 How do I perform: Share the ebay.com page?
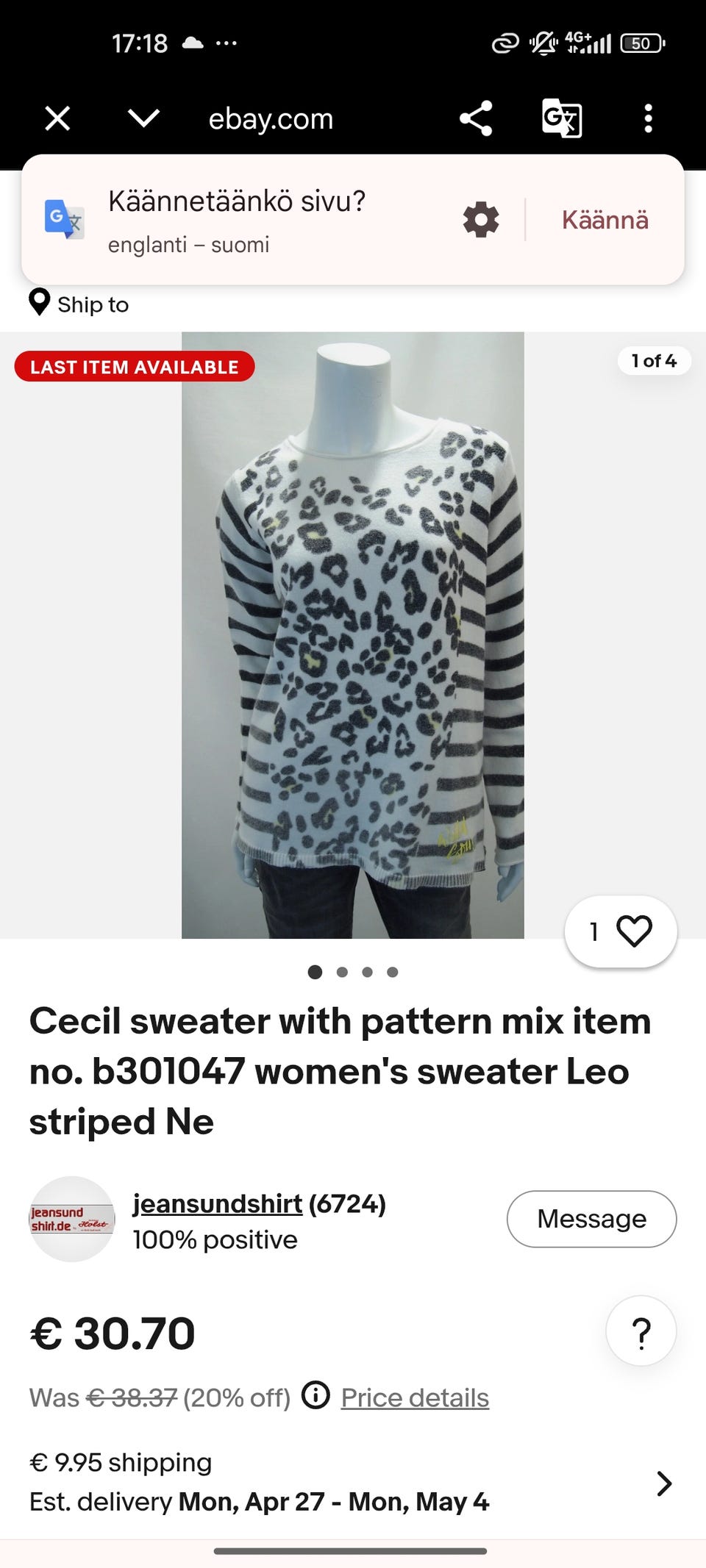tap(476, 118)
